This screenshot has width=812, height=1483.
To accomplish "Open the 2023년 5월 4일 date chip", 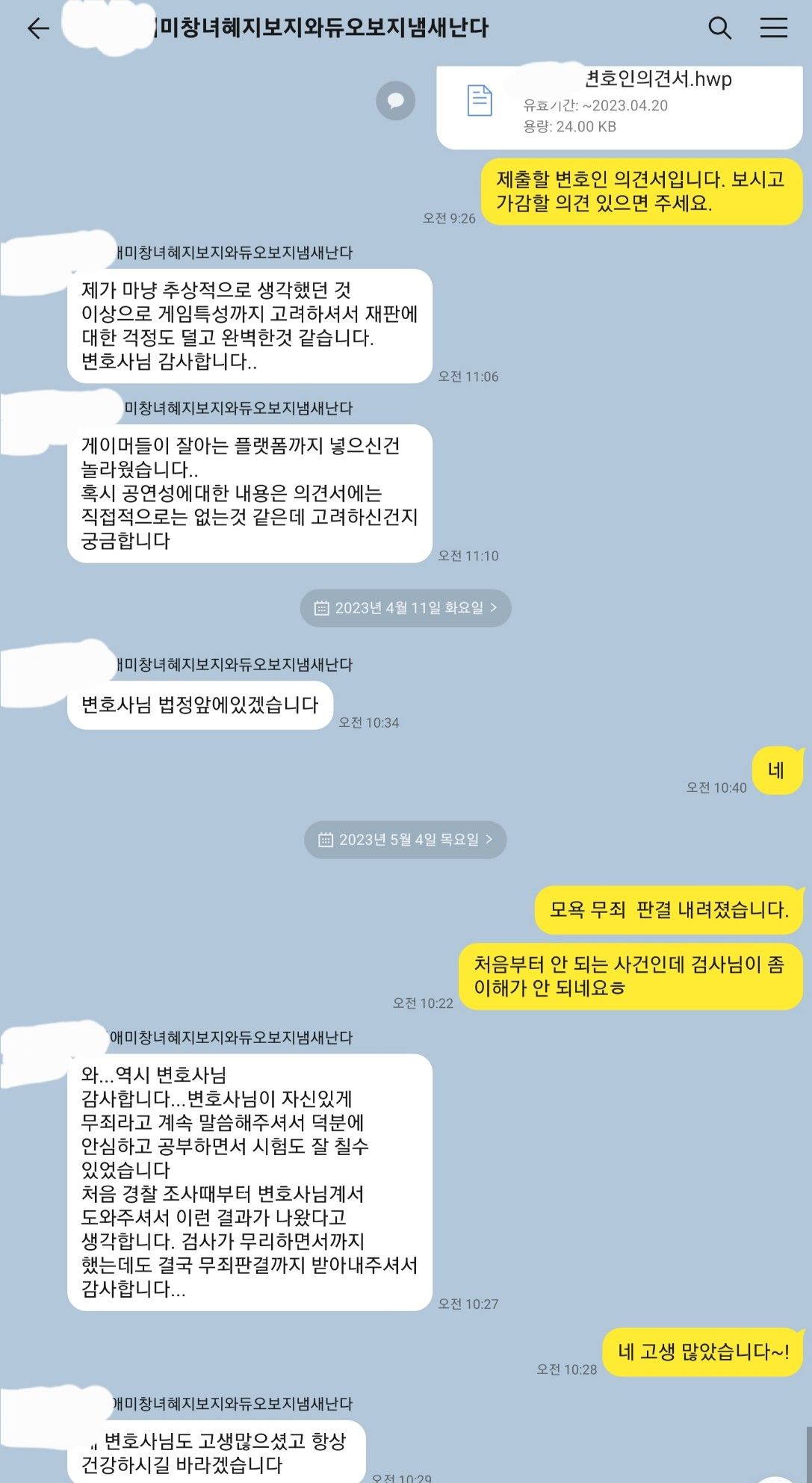I will [406, 840].
